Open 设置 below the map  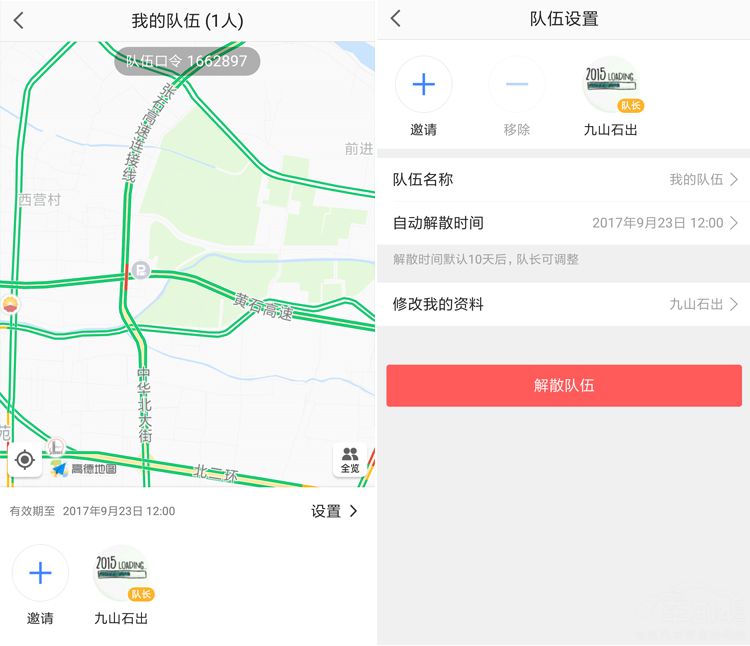coord(334,511)
